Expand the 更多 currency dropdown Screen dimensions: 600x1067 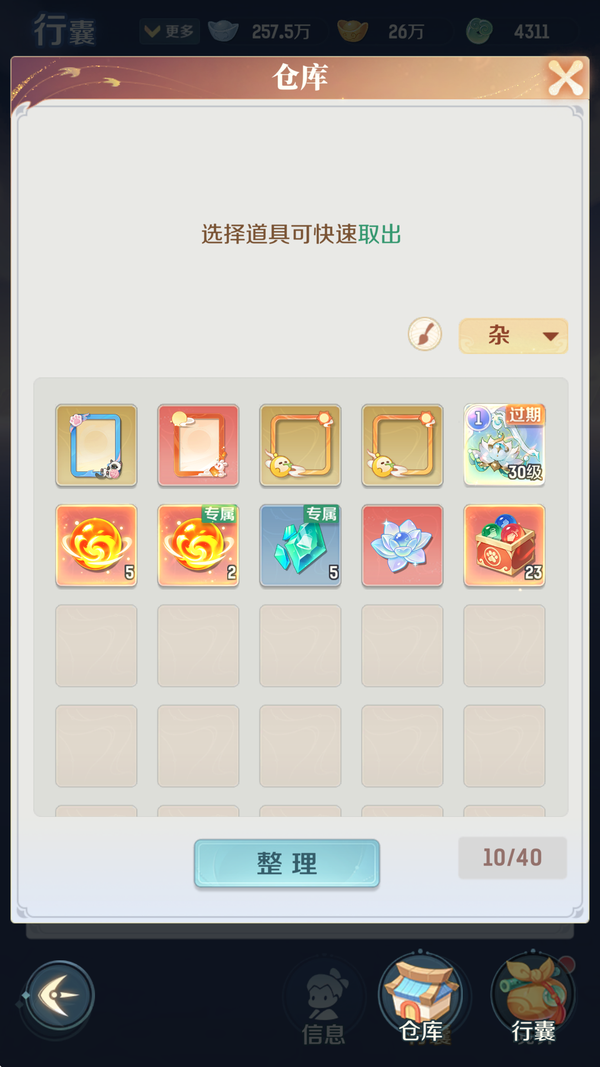click(169, 31)
